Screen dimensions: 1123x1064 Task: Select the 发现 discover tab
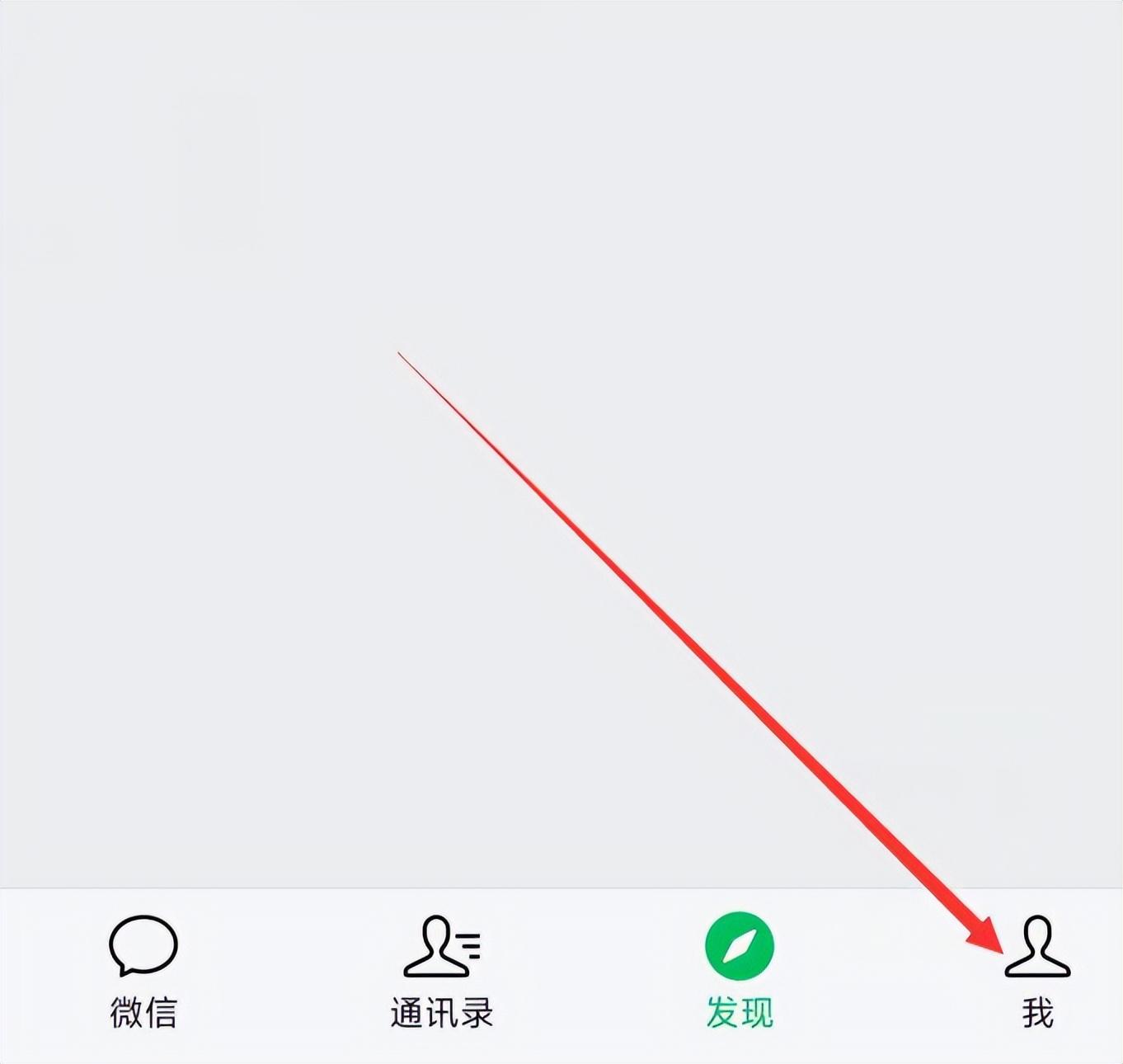[740, 970]
